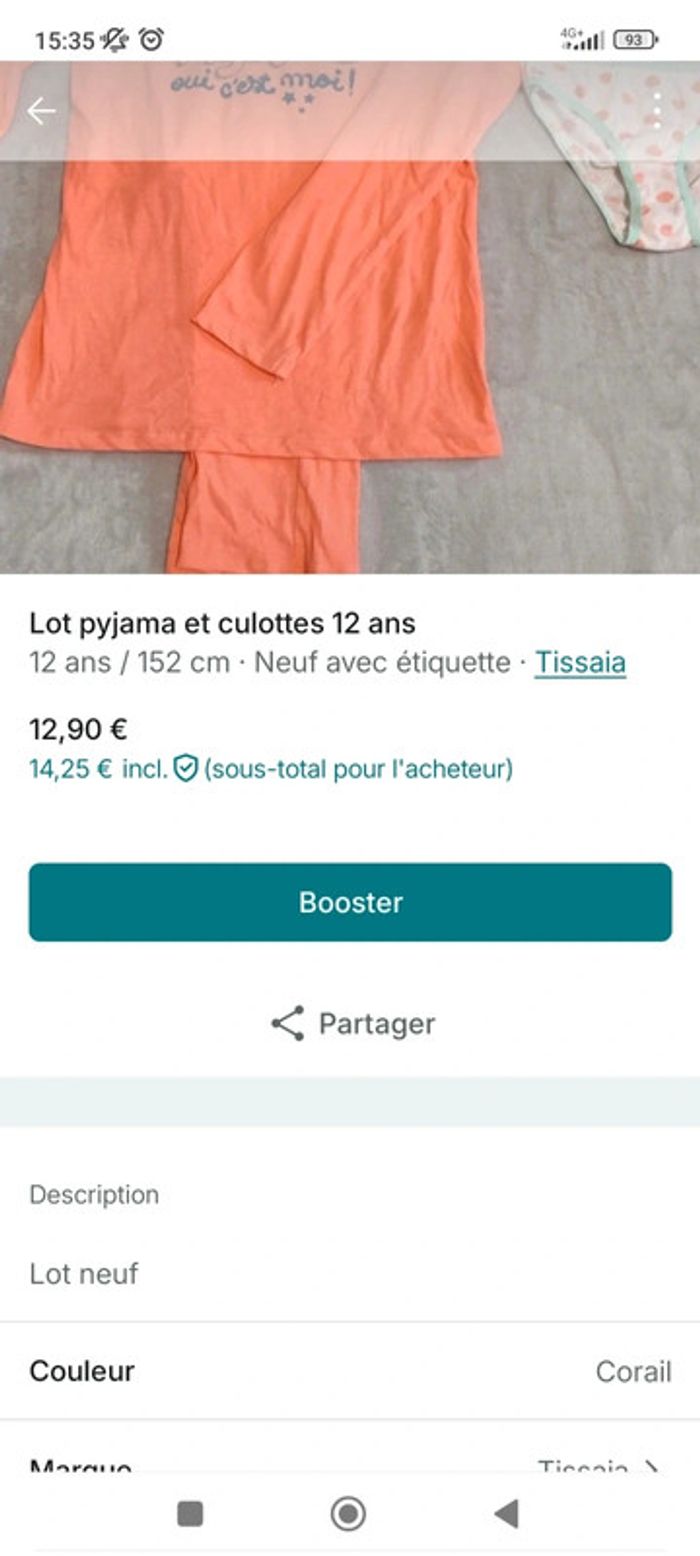Go back using the top-left arrow
Image resolution: width=700 pixels, height=1556 pixels.
click(41, 111)
